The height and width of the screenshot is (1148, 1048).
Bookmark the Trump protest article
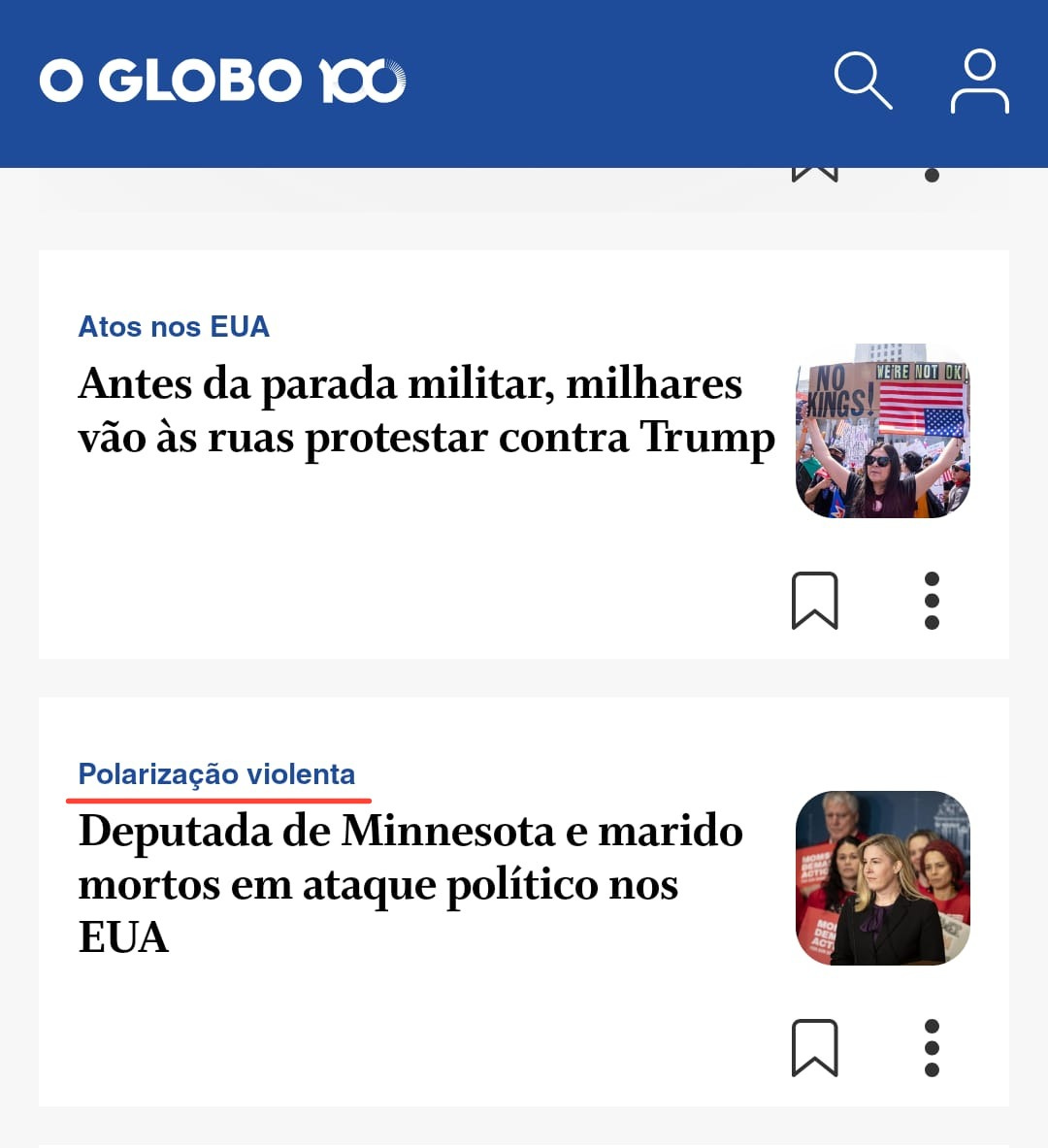815,601
